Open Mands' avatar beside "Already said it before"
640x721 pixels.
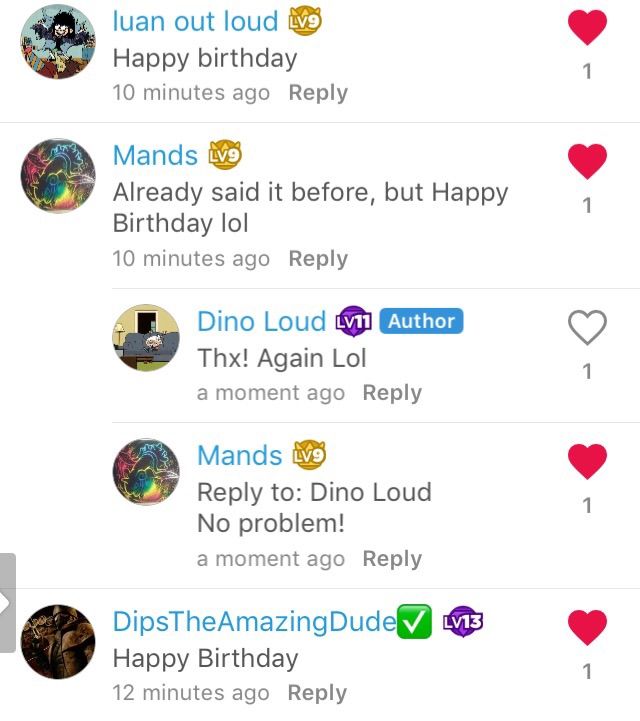point(57,176)
